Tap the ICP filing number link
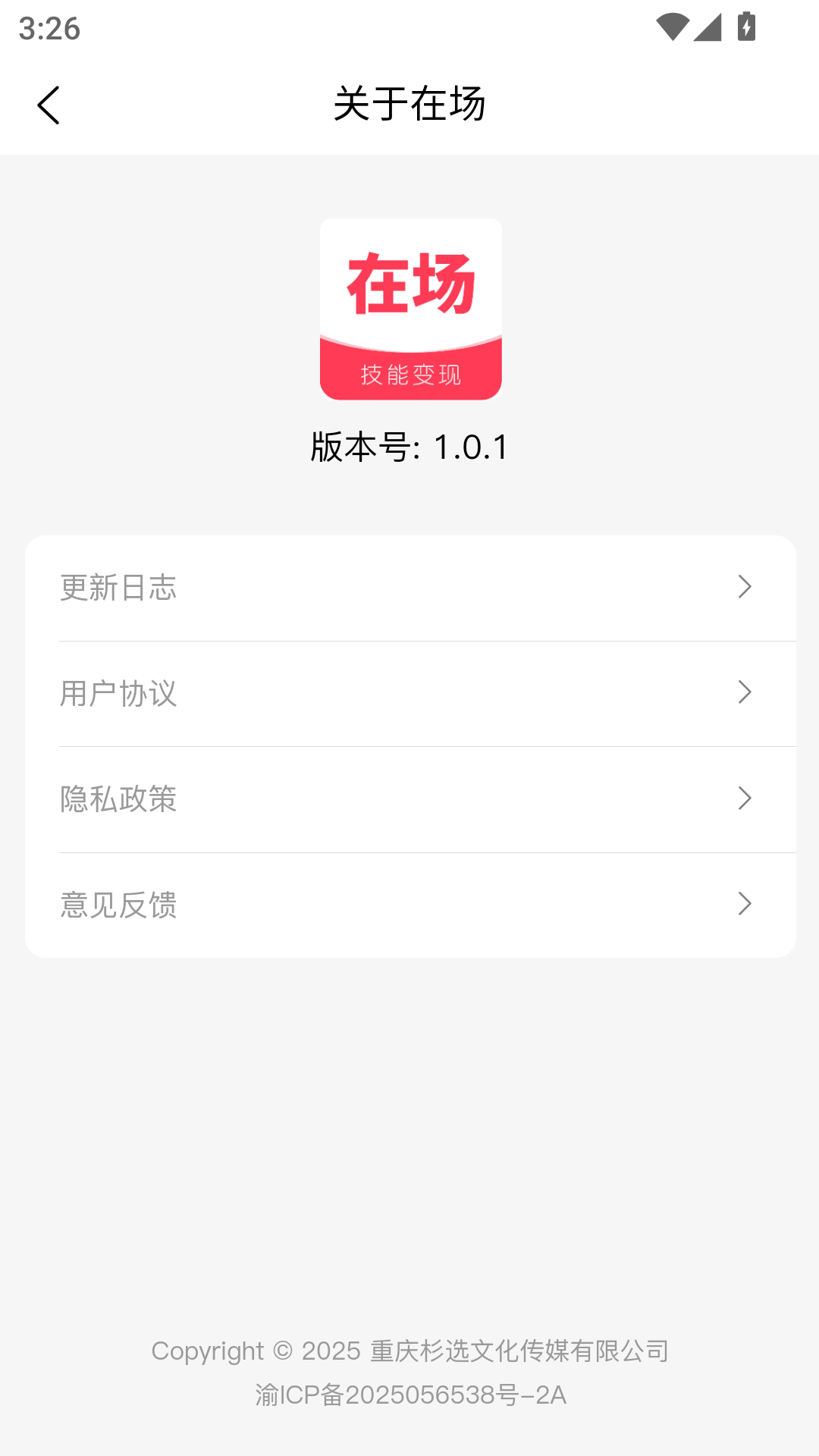The width and height of the screenshot is (819, 1456). click(409, 1395)
